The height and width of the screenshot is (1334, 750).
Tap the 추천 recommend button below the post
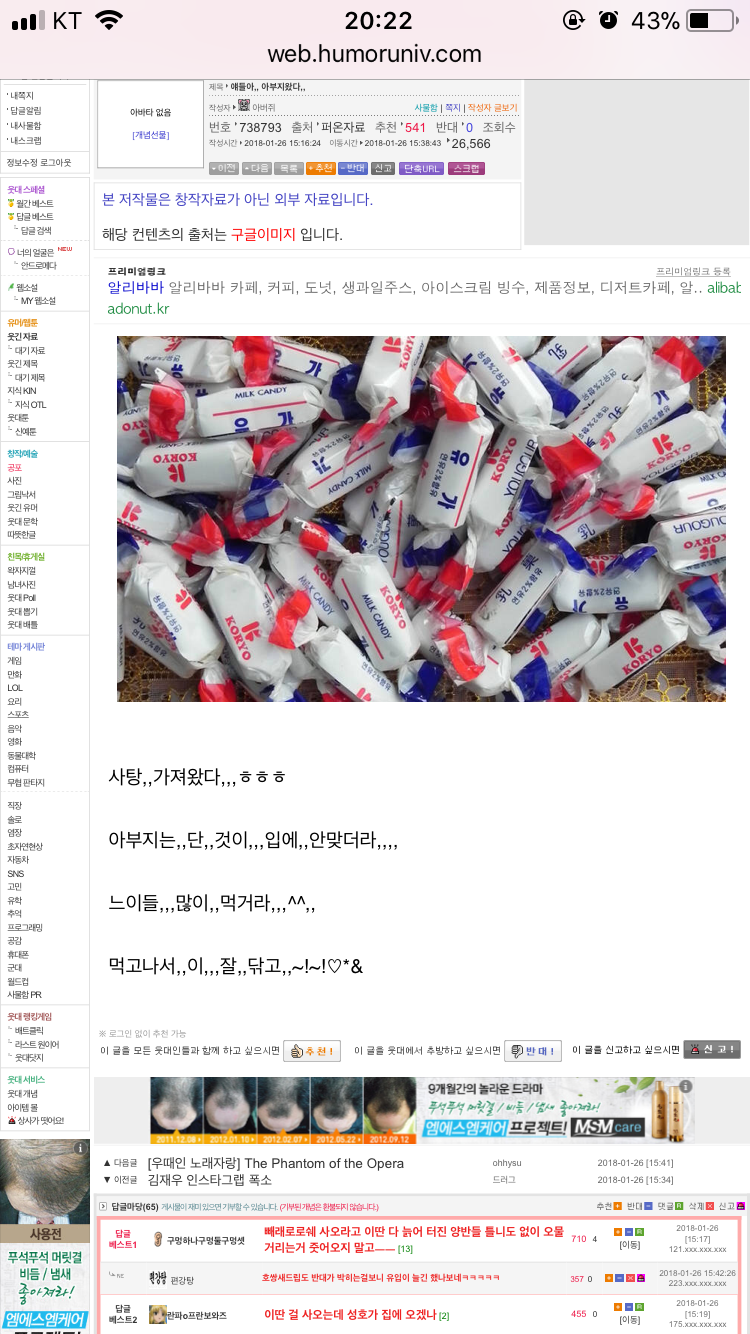point(313,1050)
